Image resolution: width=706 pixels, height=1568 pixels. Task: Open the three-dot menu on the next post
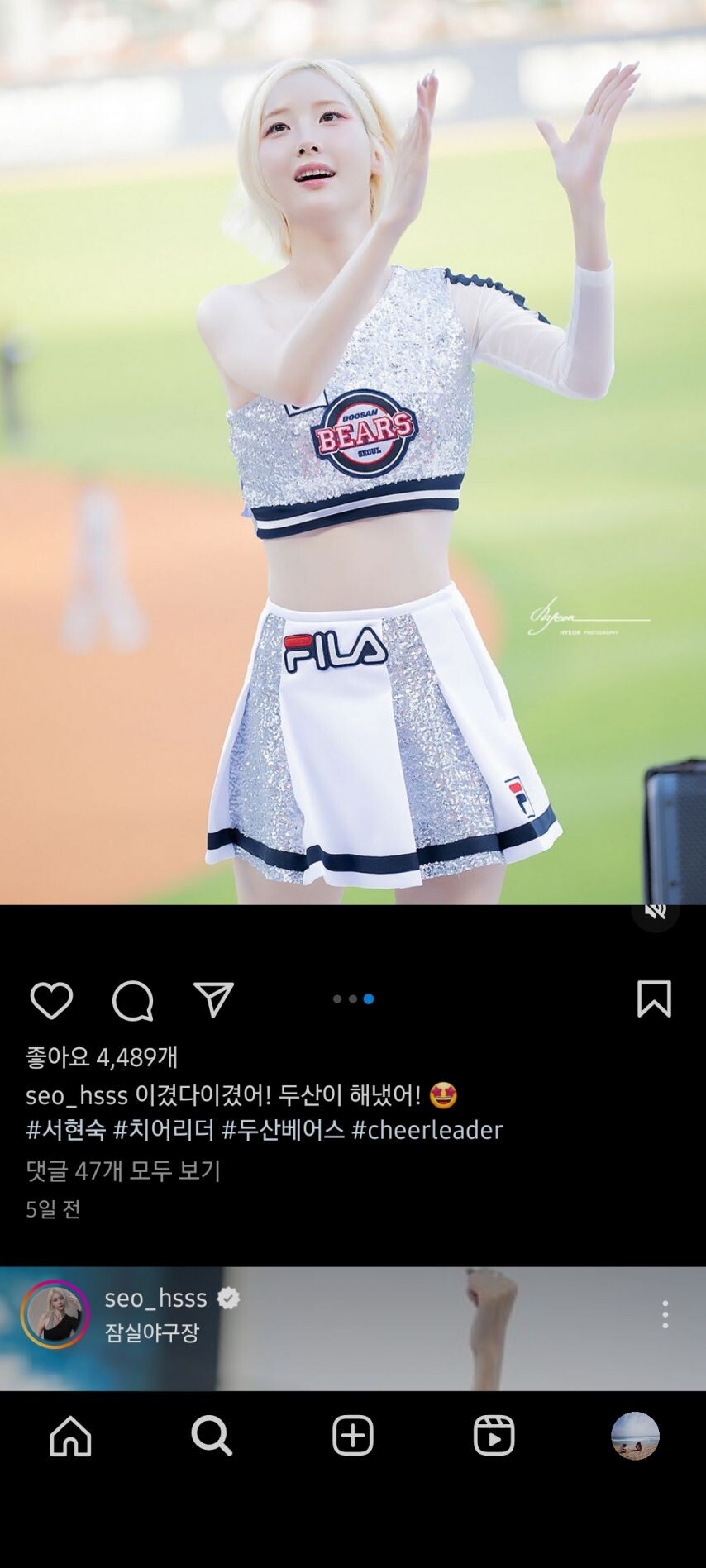tap(665, 1314)
